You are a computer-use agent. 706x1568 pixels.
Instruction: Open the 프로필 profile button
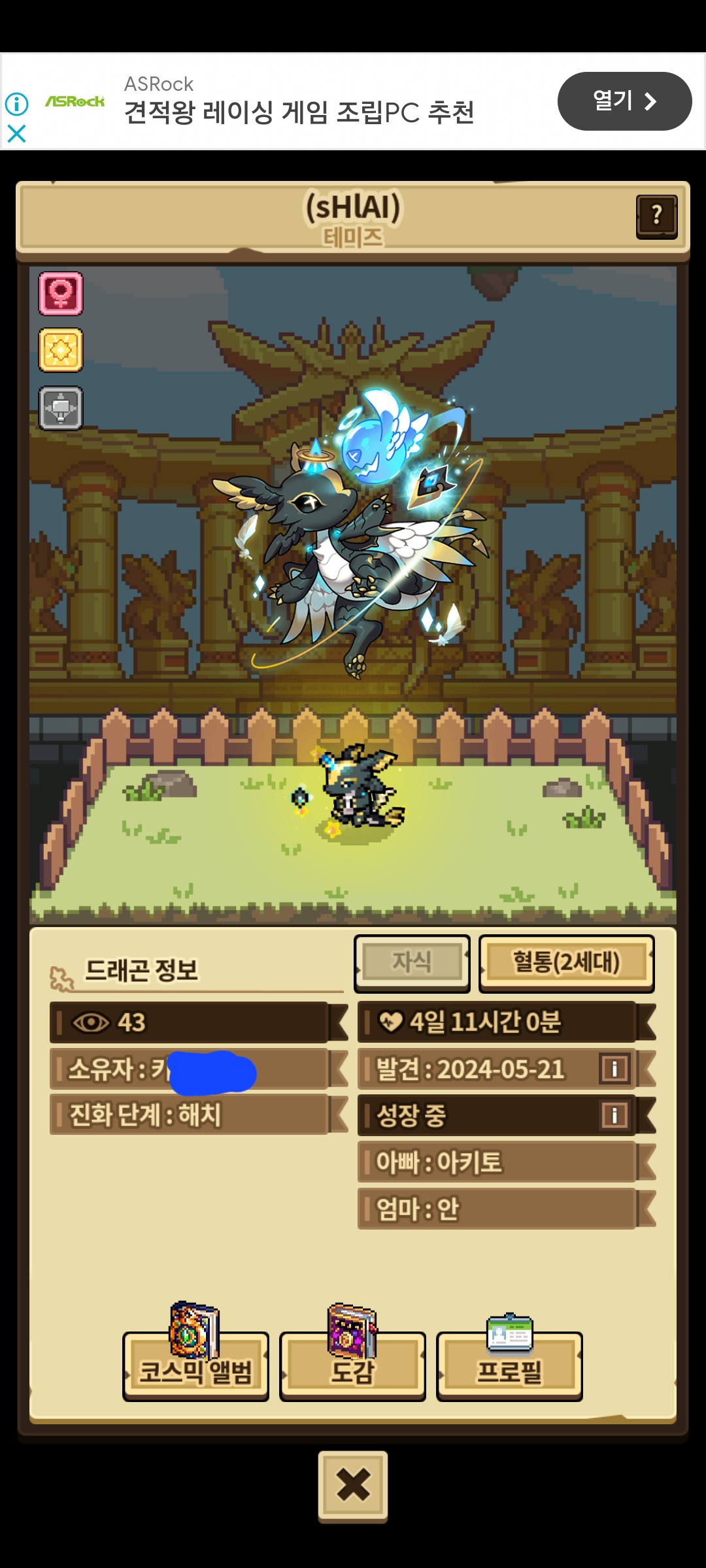coord(509,1365)
